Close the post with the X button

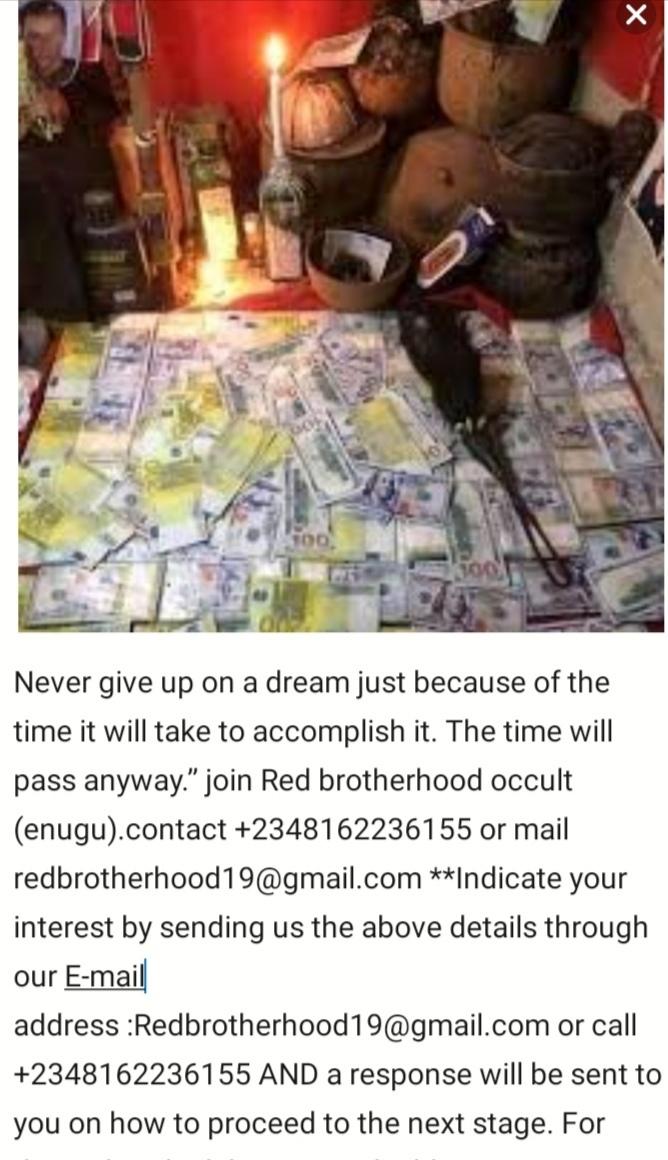click(636, 15)
